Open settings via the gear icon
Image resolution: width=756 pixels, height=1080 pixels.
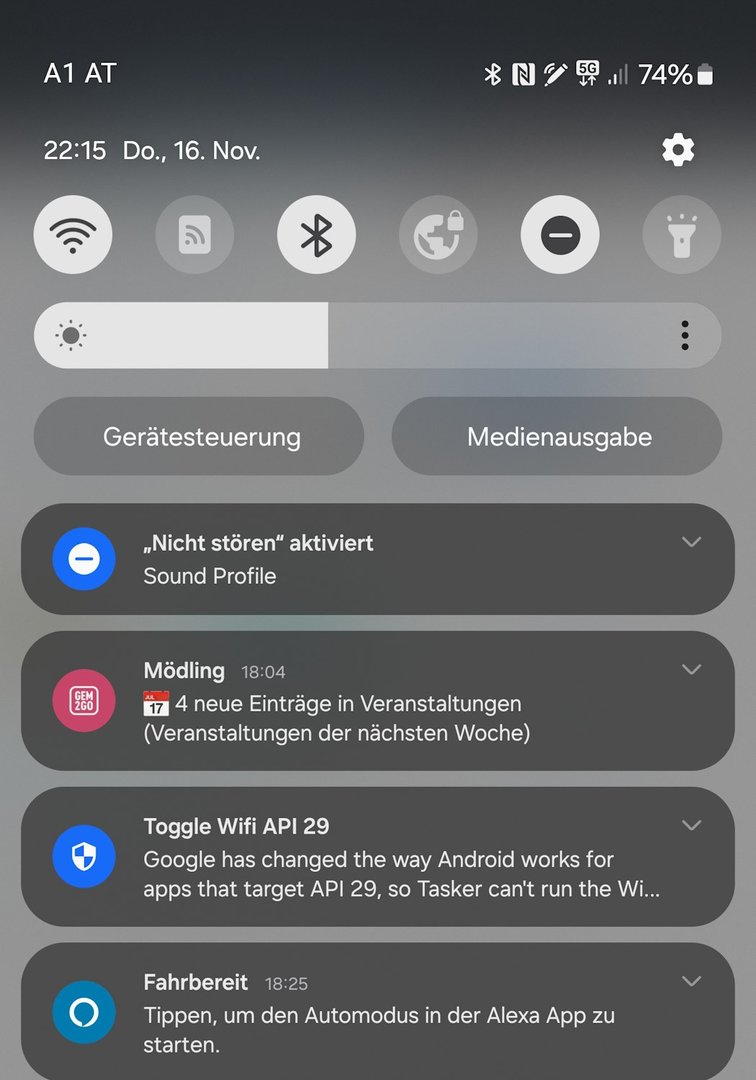[678, 151]
